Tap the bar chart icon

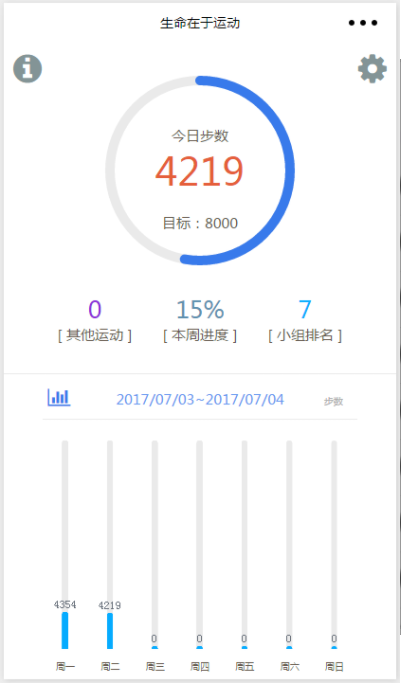(x=59, y=398)
